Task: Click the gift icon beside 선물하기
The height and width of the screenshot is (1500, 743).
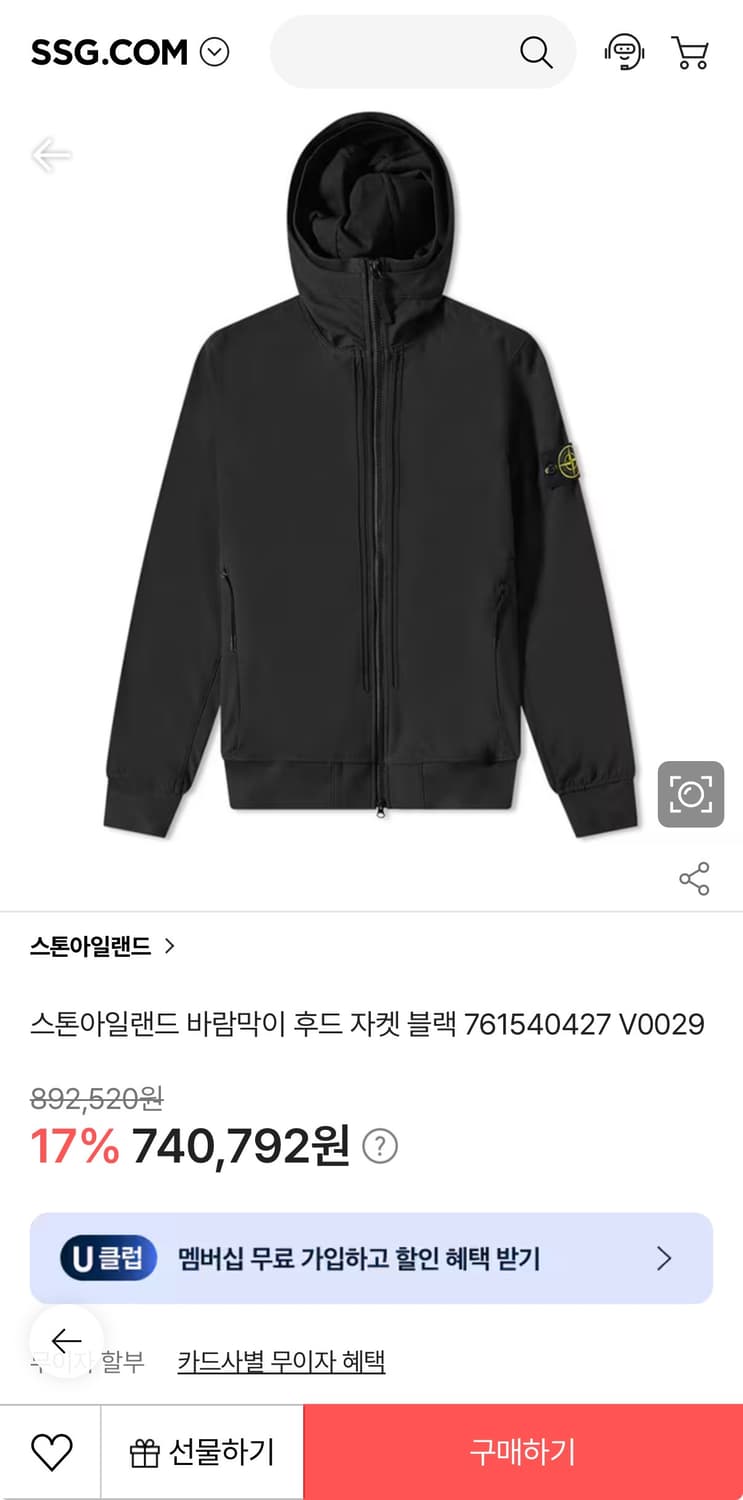Action: pos(146,1451)
